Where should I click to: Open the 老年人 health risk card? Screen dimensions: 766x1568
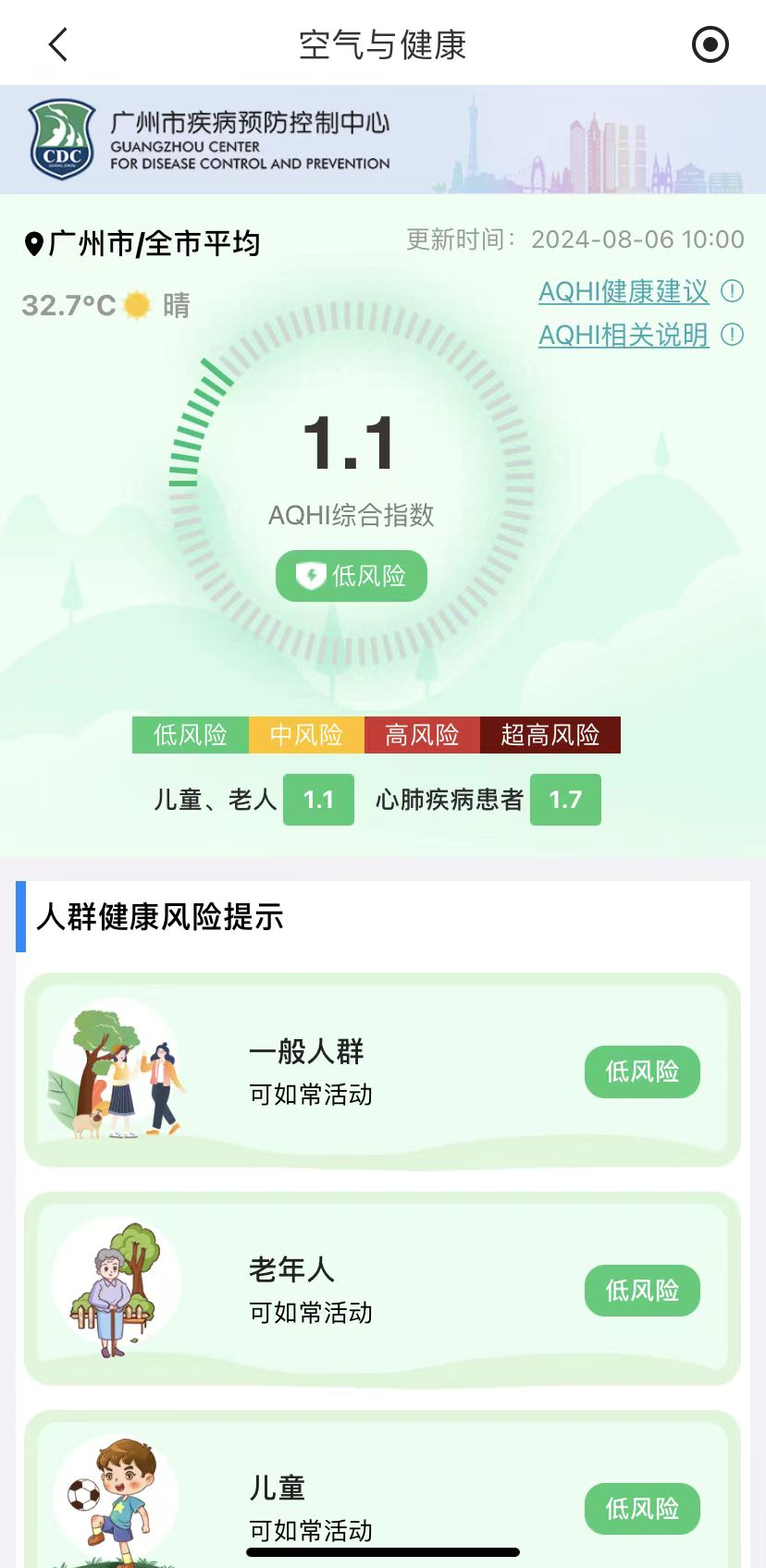click(x=382, y=1290)
